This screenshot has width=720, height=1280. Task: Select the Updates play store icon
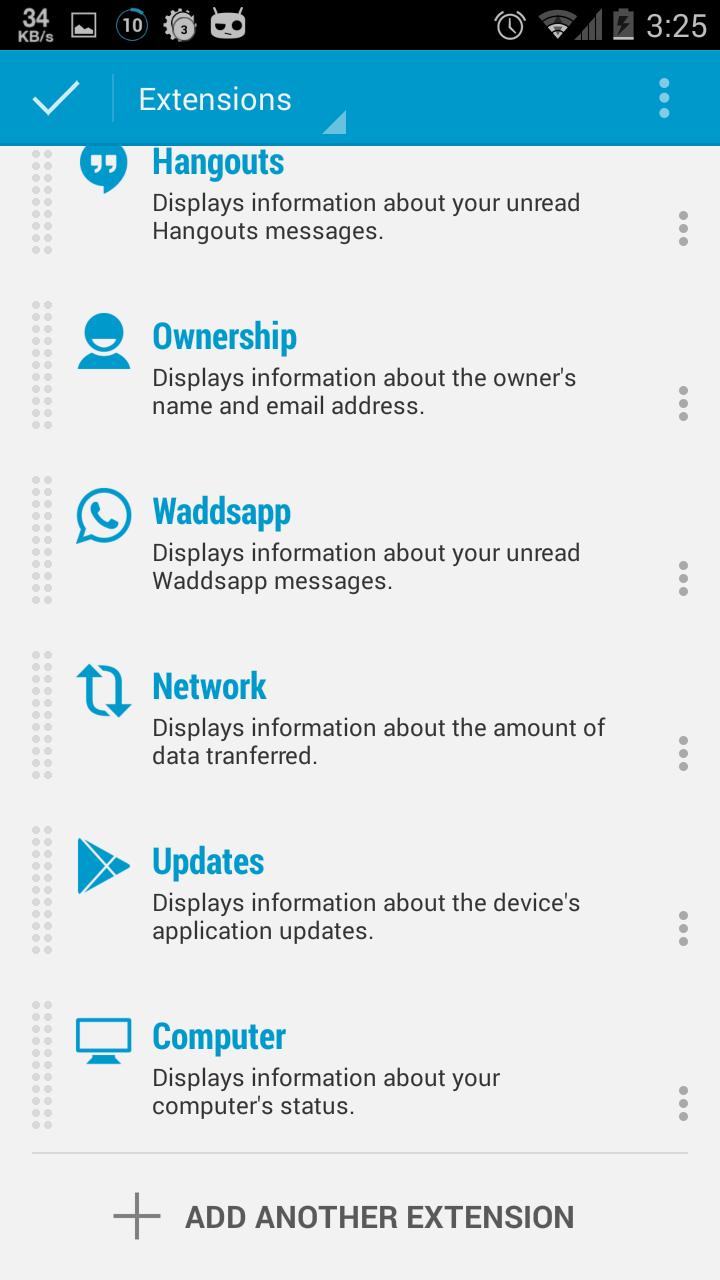click(103, 865)
